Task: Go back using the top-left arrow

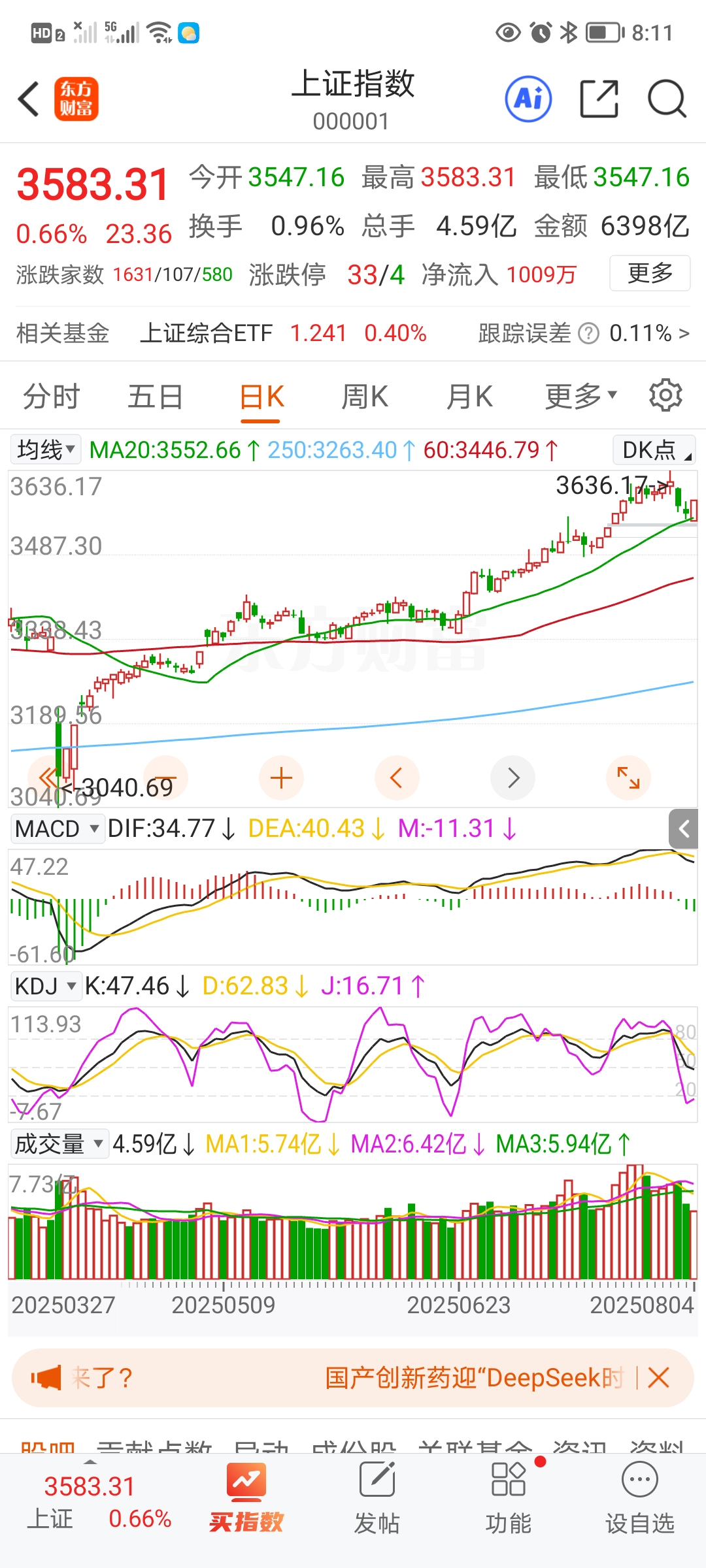Action: [x=29, y=99]
